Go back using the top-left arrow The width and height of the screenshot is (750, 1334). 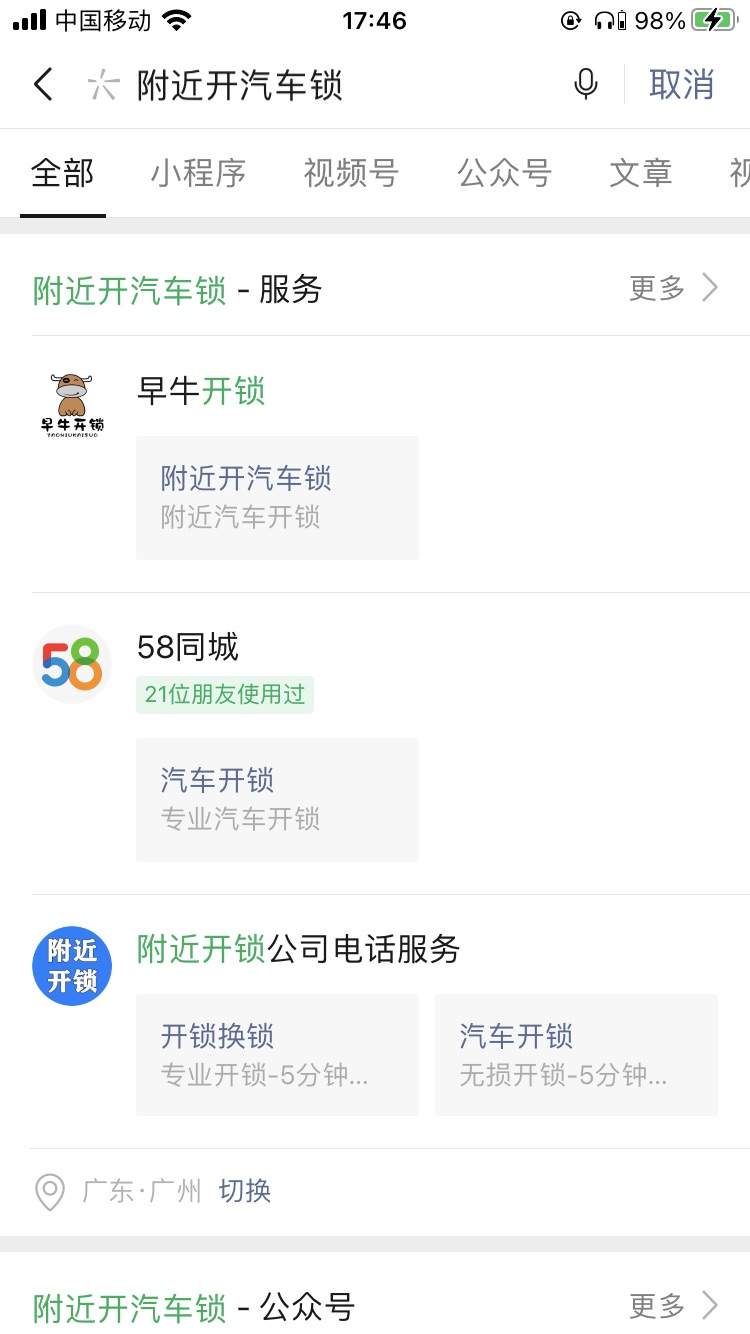[x=43, y=85]
